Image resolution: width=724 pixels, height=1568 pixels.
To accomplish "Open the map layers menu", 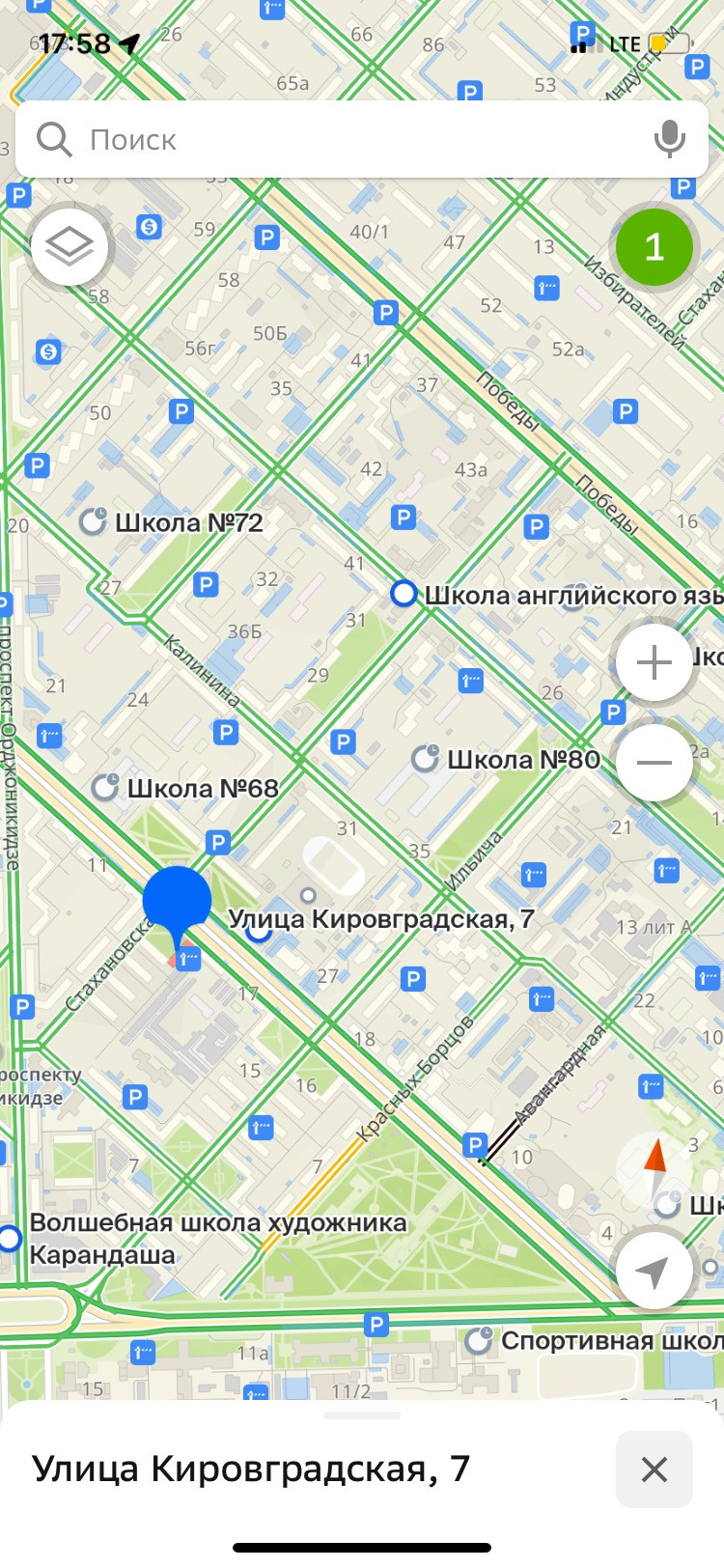I will pos(70,247).
